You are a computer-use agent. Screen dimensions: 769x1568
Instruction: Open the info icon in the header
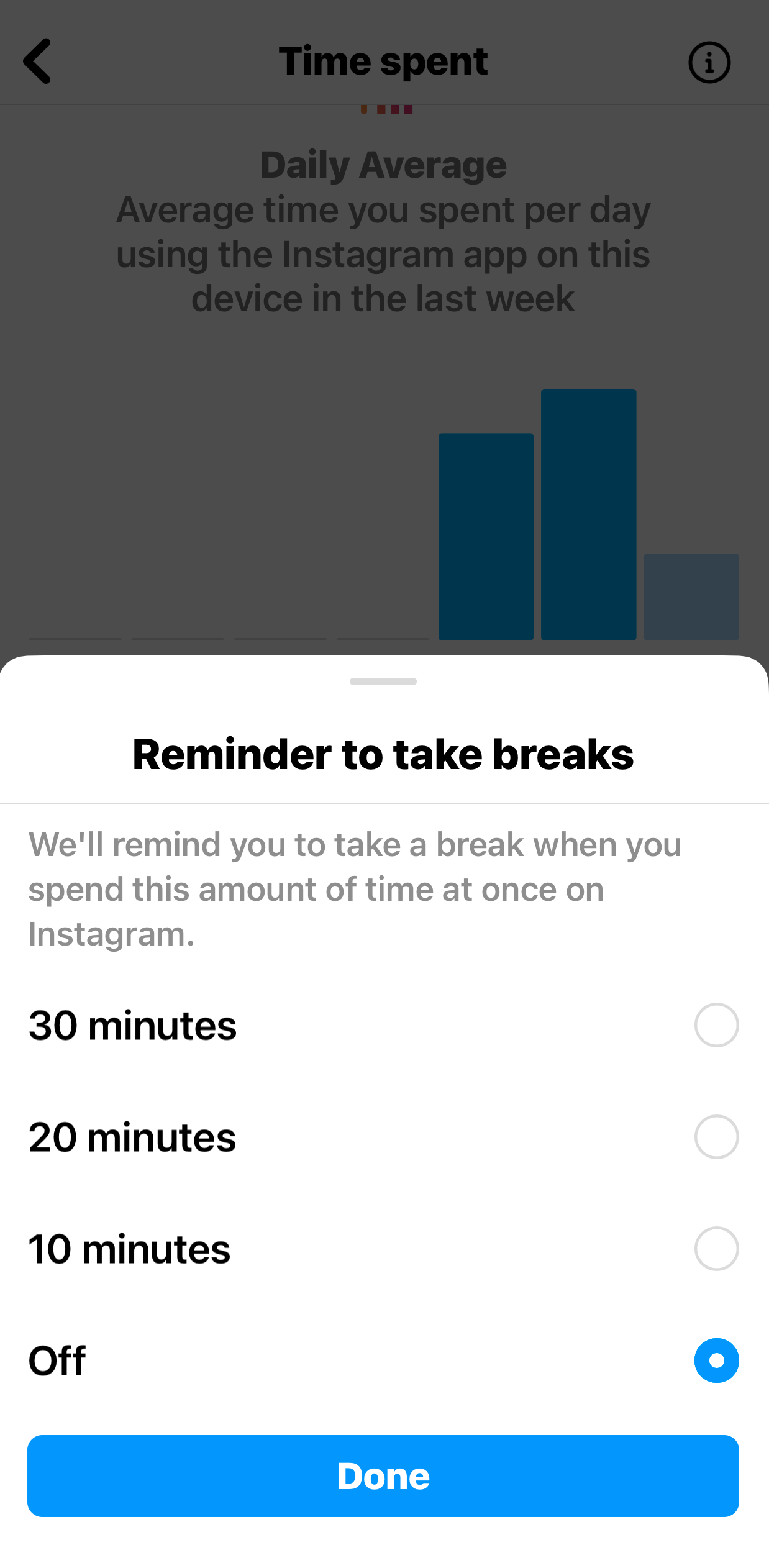point(709,62)
